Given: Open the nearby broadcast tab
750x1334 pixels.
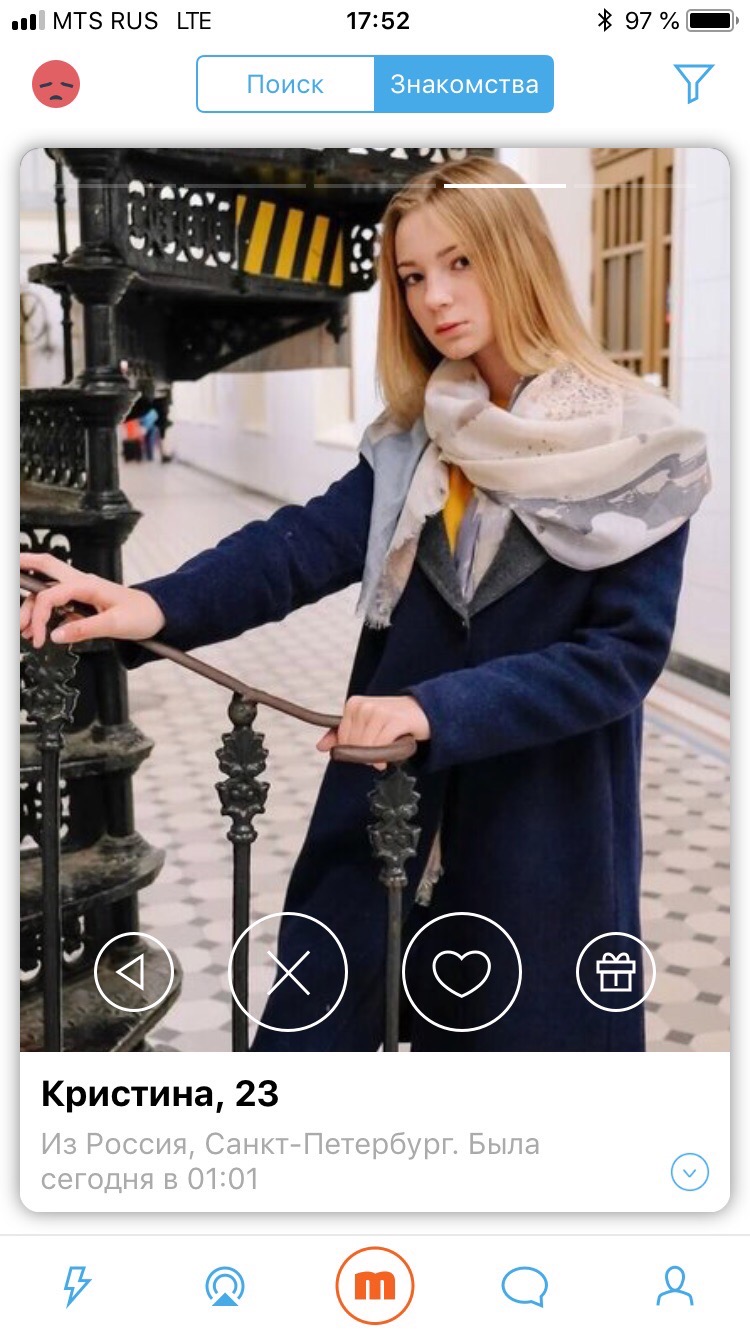Looking at the screenshot, I should point(224,1286).
